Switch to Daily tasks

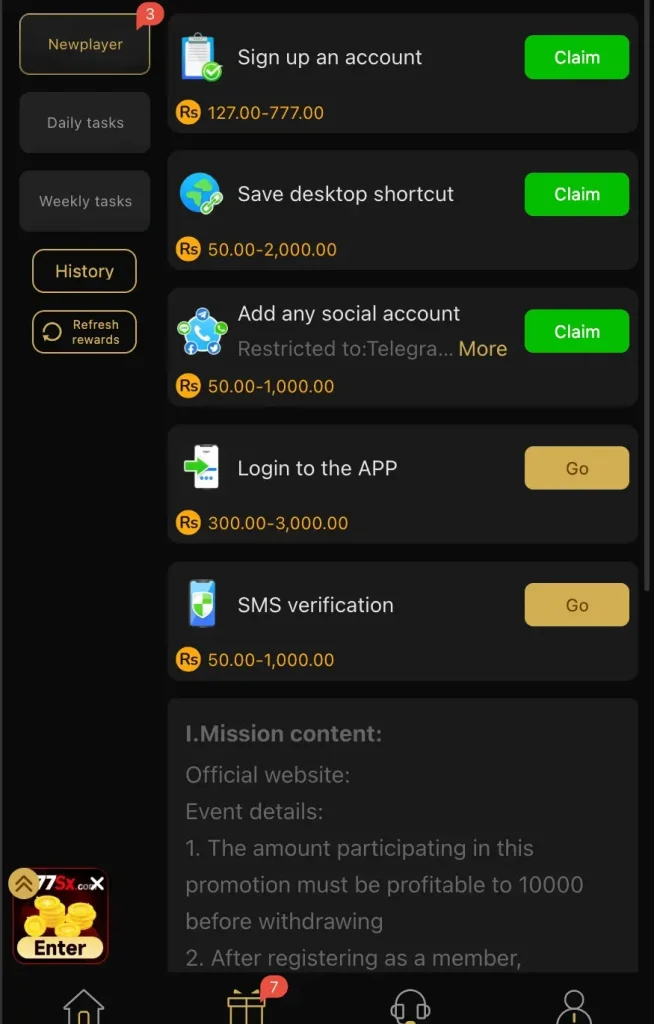tap(85, 123)
